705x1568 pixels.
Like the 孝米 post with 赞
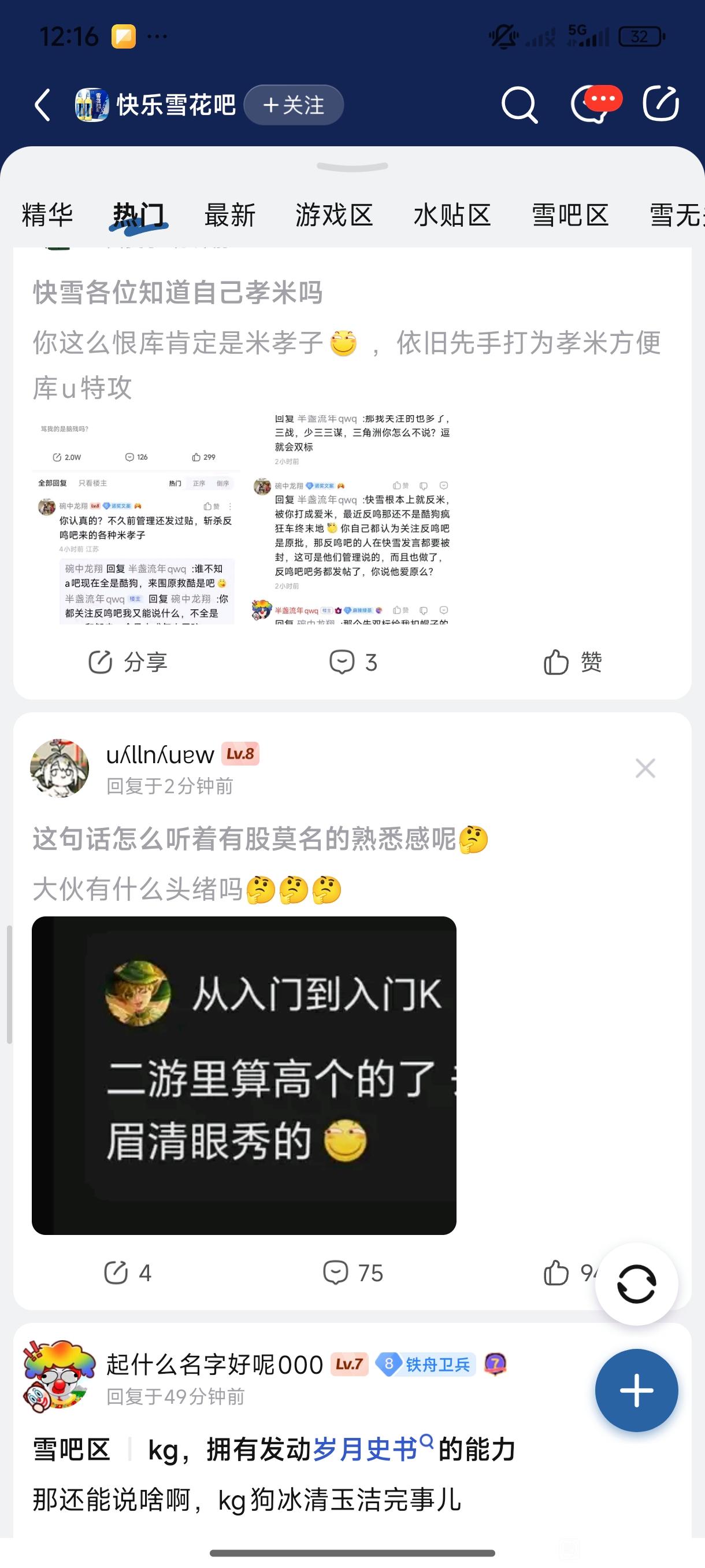(x=573, y=661)
